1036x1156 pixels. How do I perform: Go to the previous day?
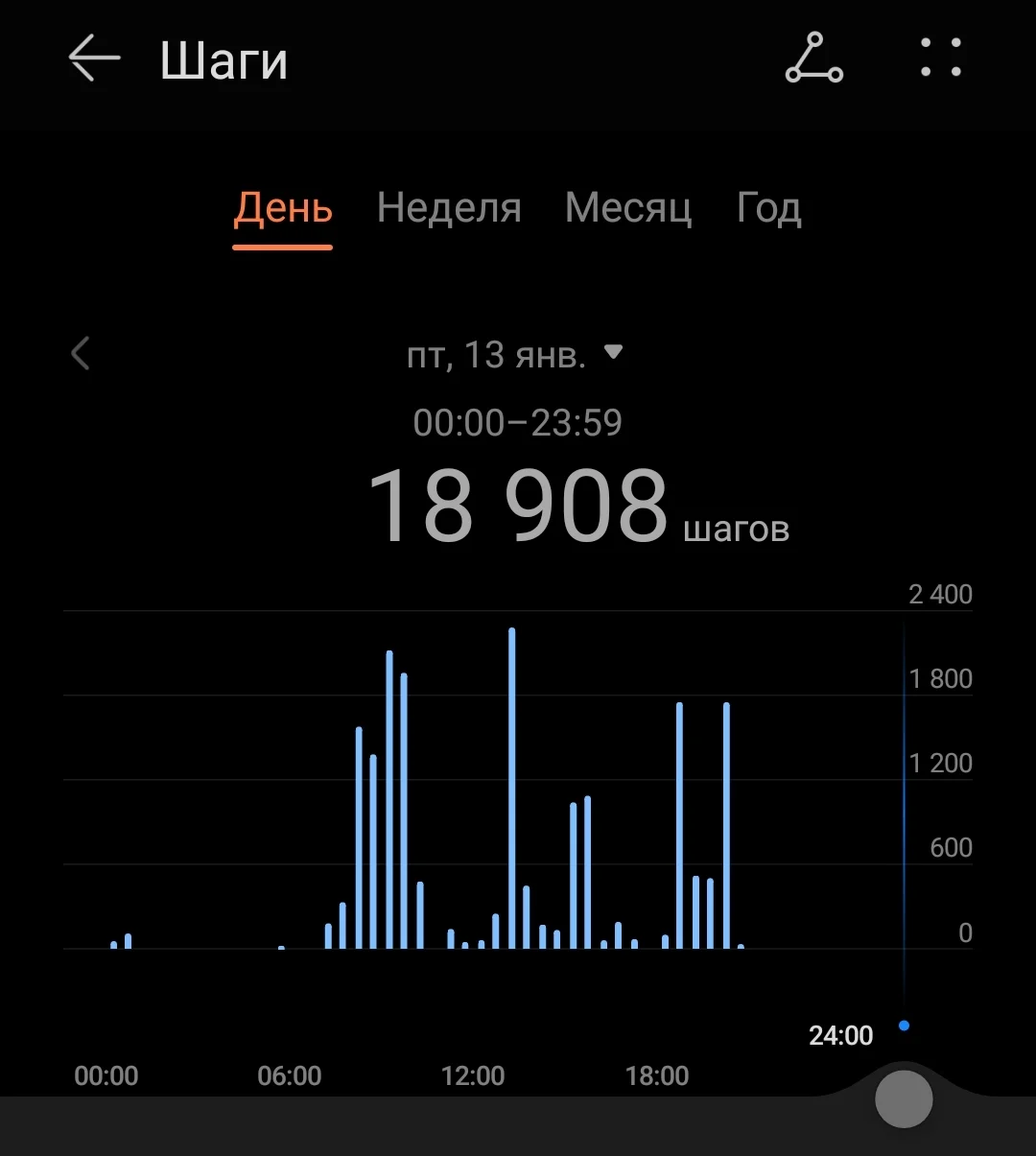[x=81, y=353]
